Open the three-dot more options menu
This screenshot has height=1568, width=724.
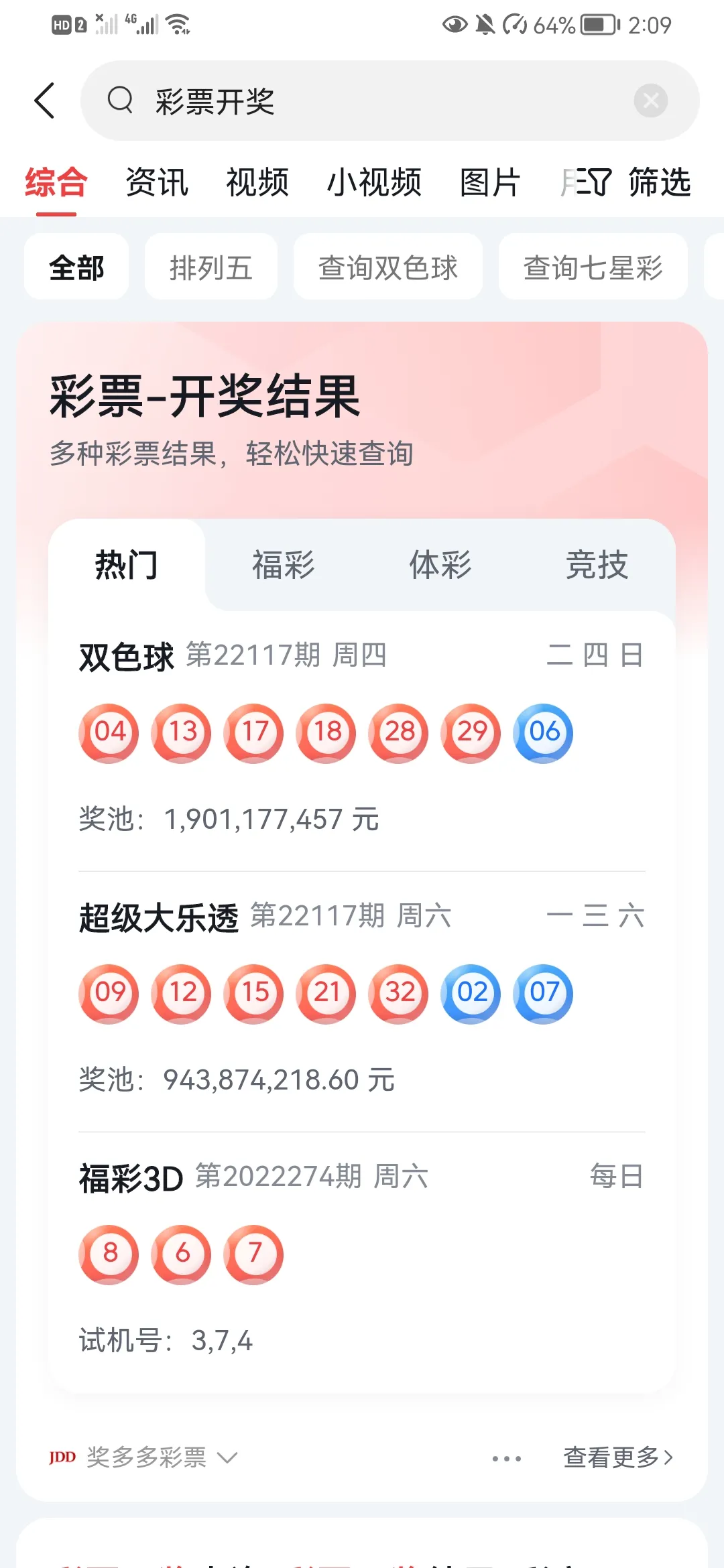[x=507, y=1458]
